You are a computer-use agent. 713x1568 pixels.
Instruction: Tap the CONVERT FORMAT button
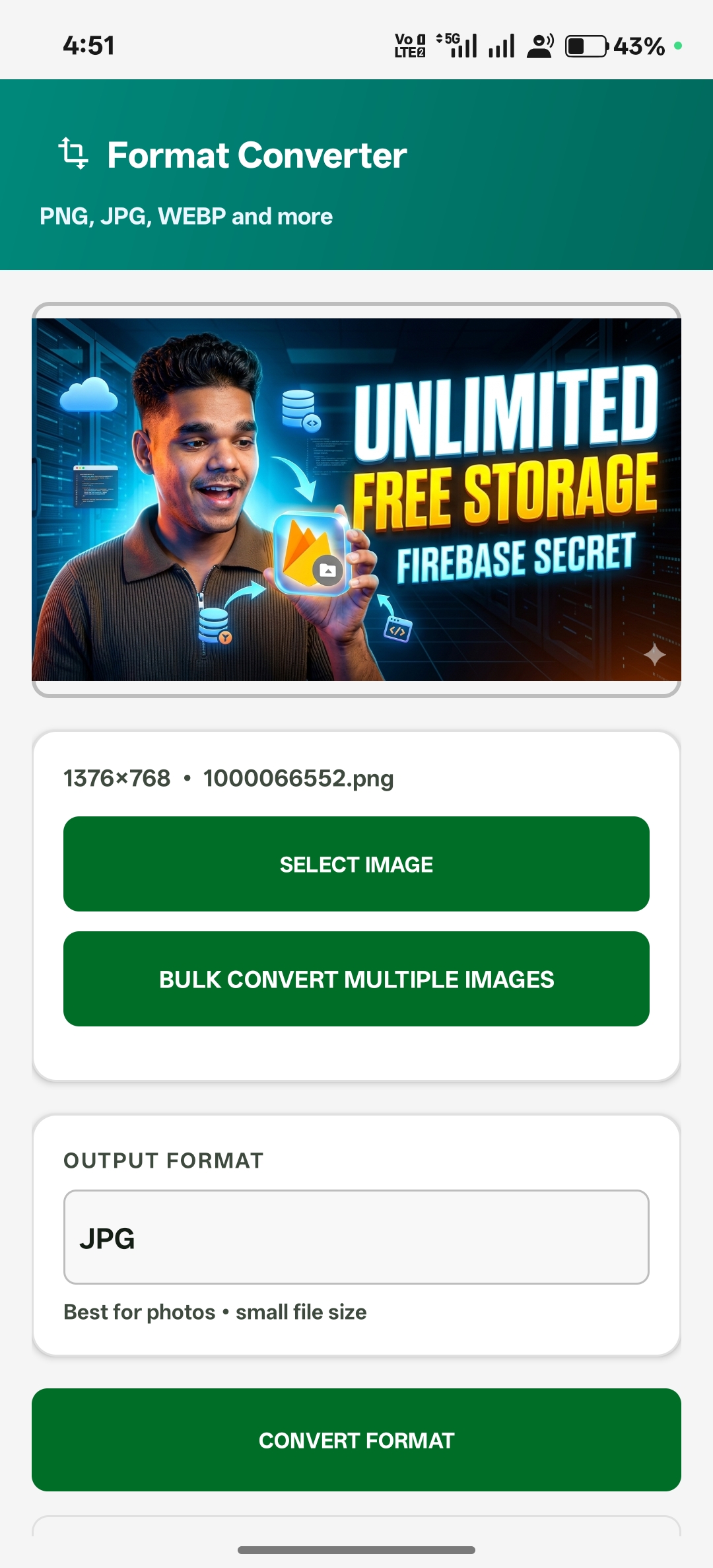(x=356, y=1440)
